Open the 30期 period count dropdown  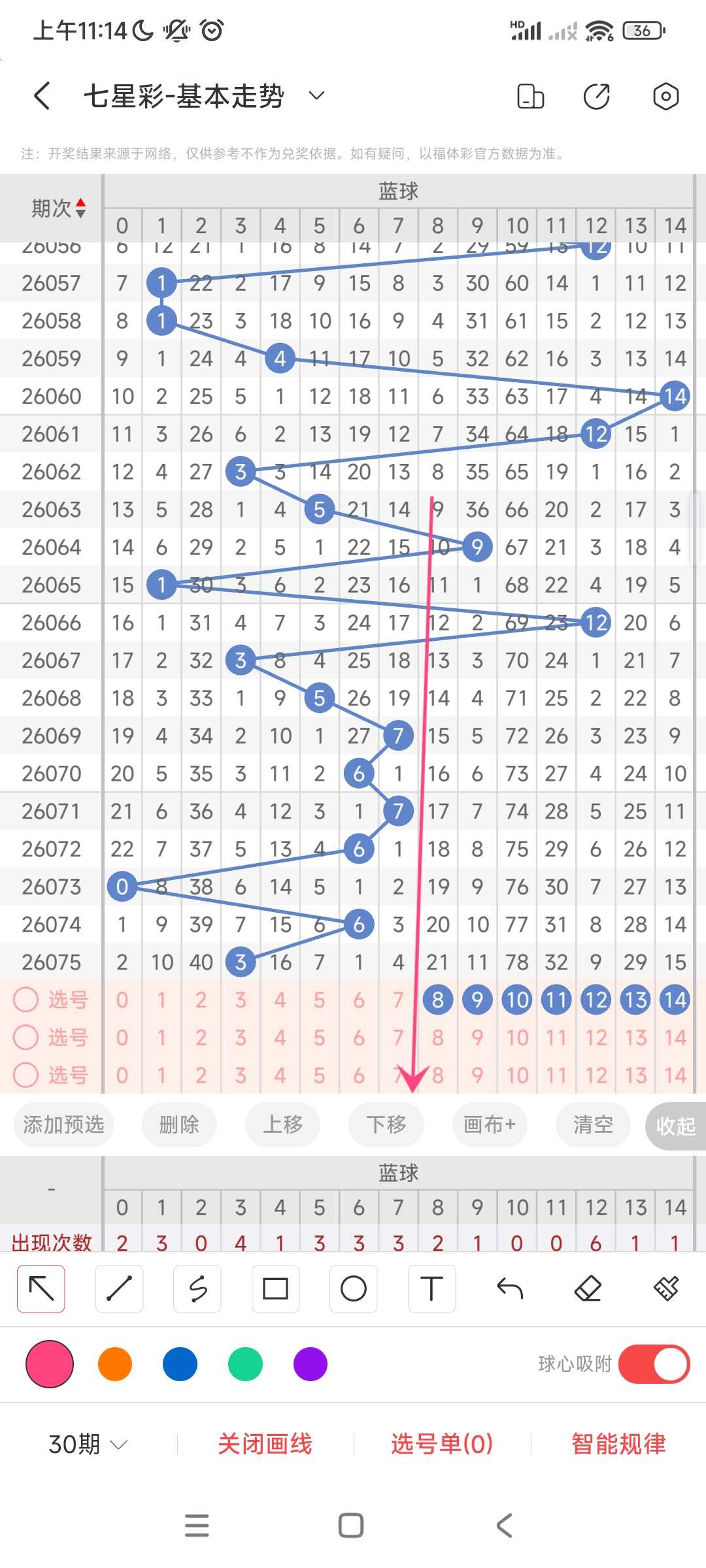(x=88, y=1444)
